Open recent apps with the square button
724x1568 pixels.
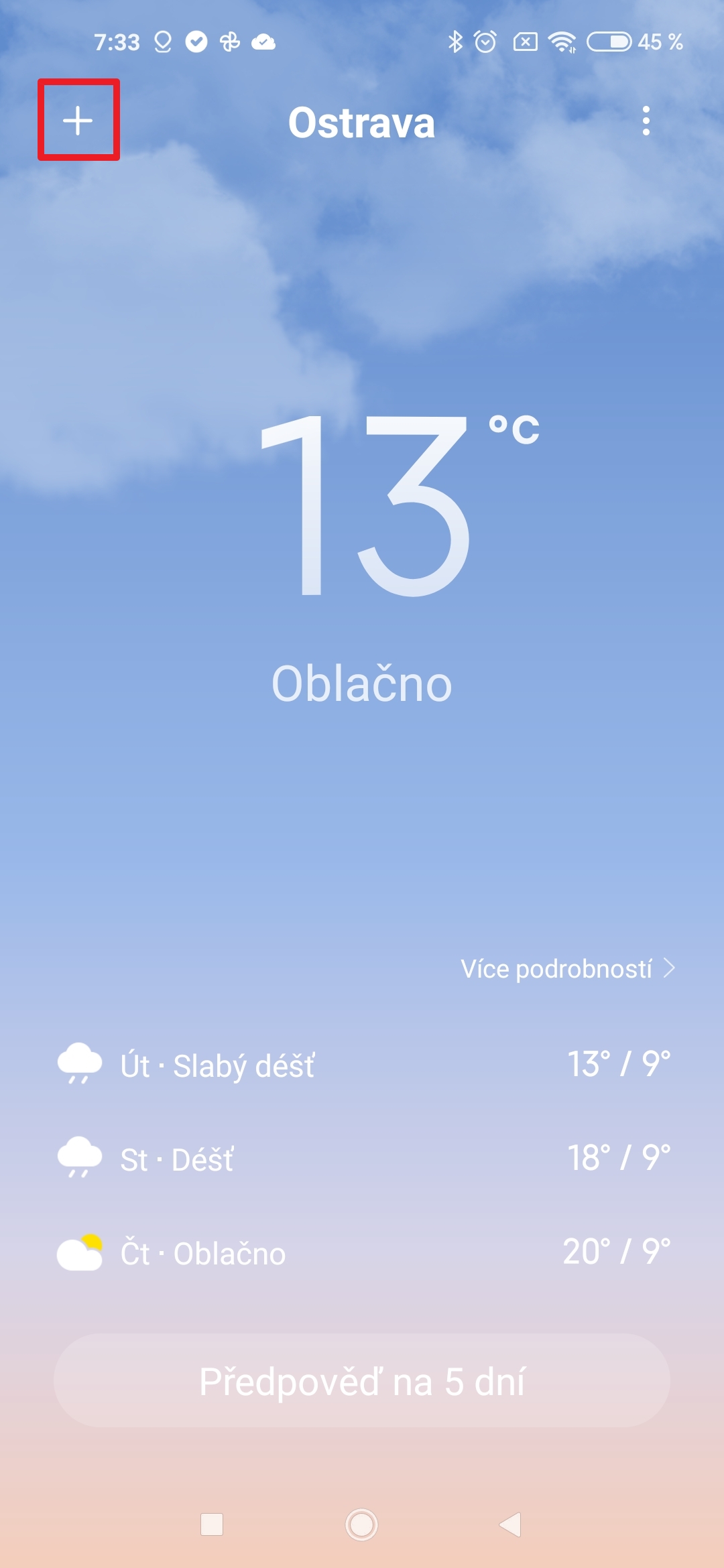(212, 1524)
